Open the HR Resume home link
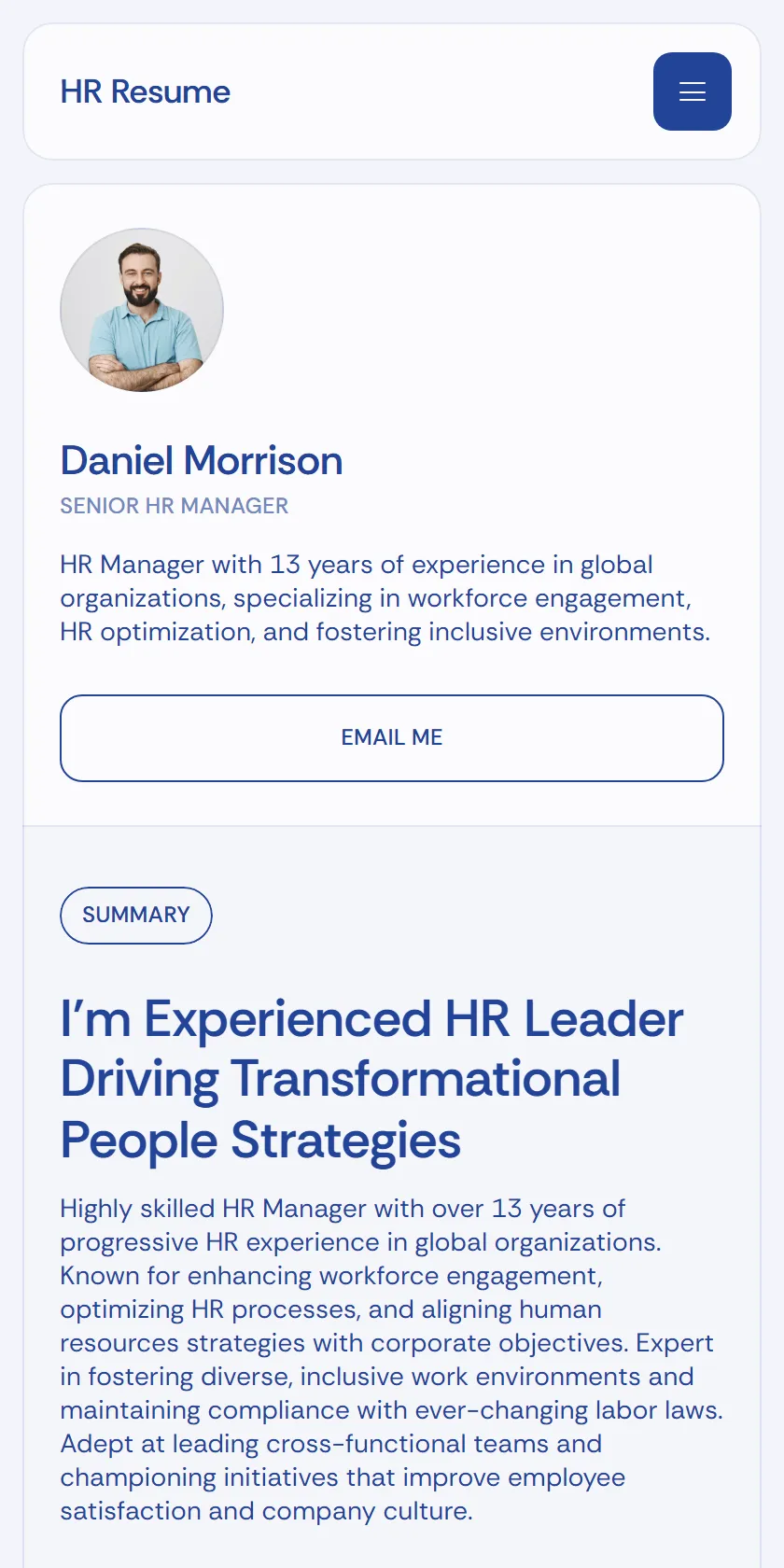 coord(146,91)
